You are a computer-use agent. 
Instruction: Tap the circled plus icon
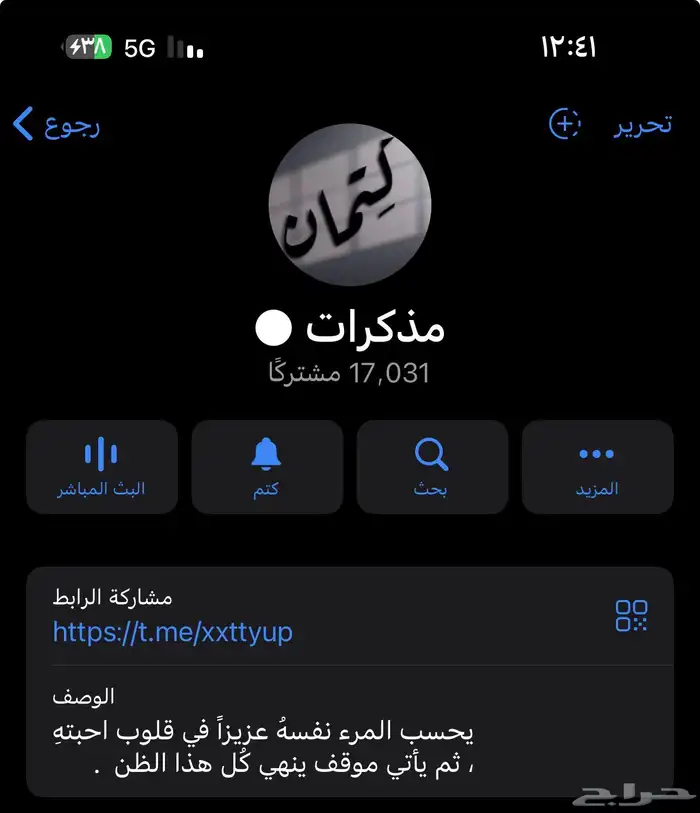click(565, 124)
